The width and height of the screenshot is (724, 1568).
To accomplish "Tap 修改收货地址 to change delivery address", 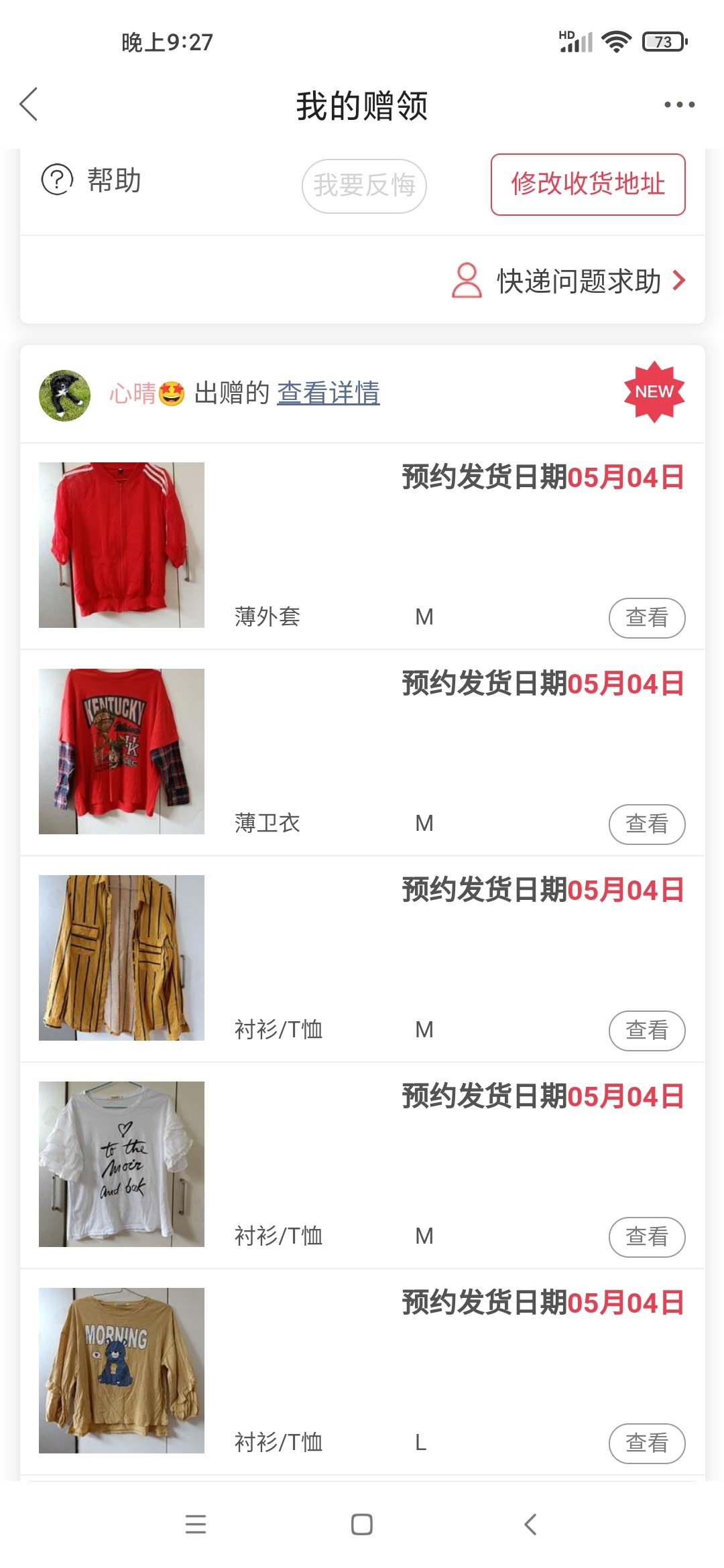I will tap(587, 184).
